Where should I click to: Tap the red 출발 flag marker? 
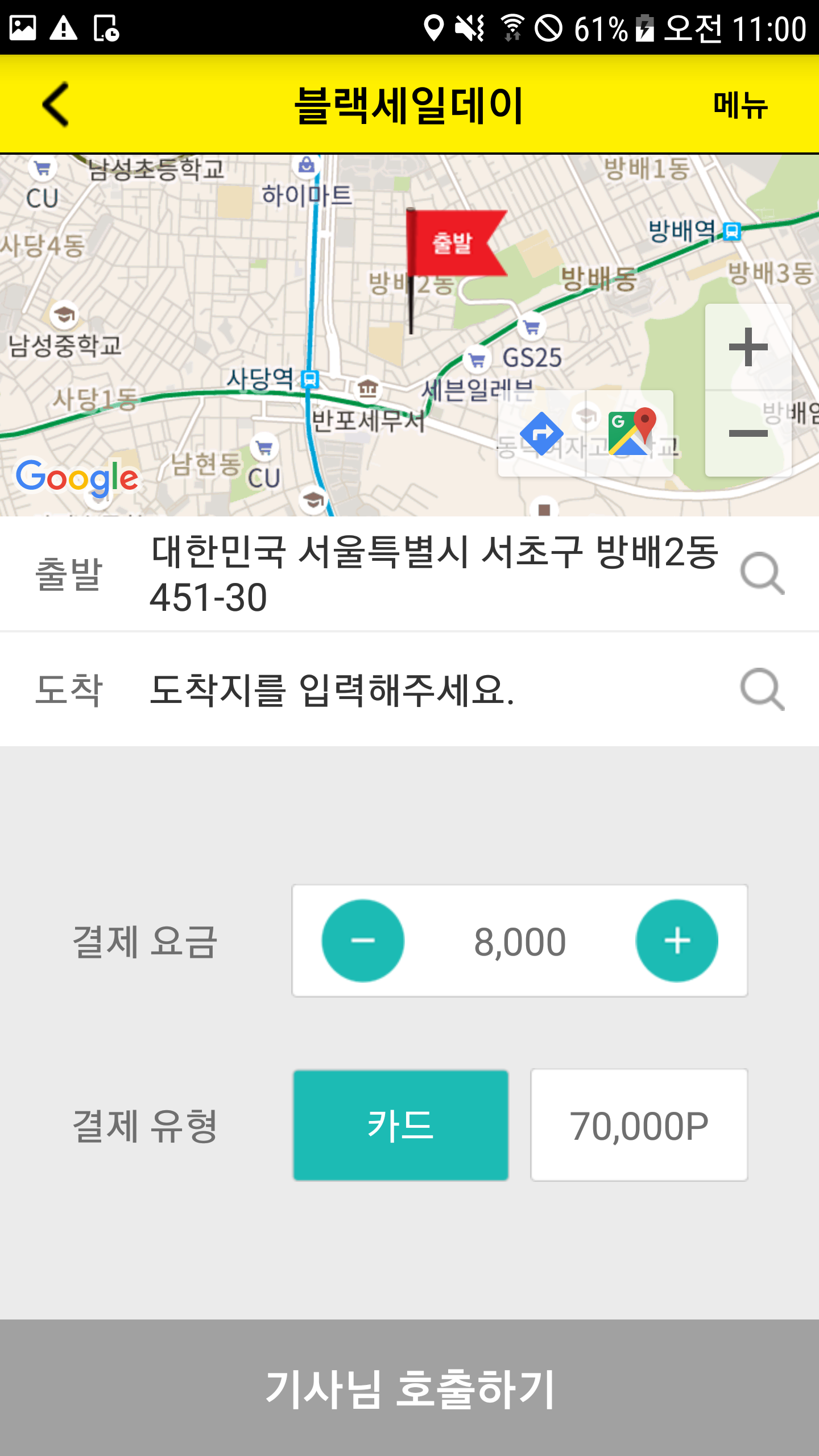click(452, 243)
